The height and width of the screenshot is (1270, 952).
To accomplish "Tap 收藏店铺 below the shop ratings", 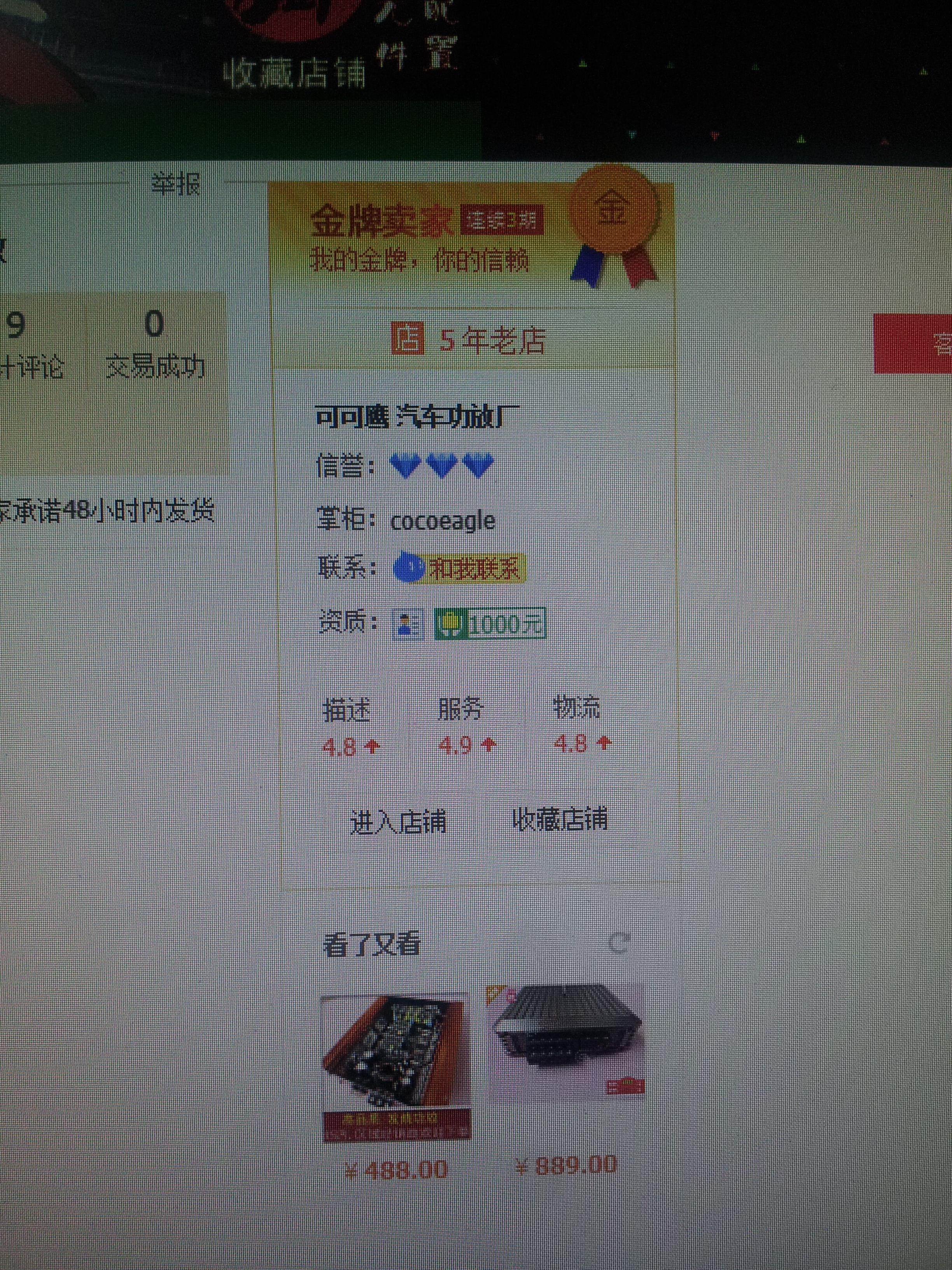I will pyautogui.click(x=560, y=819).
